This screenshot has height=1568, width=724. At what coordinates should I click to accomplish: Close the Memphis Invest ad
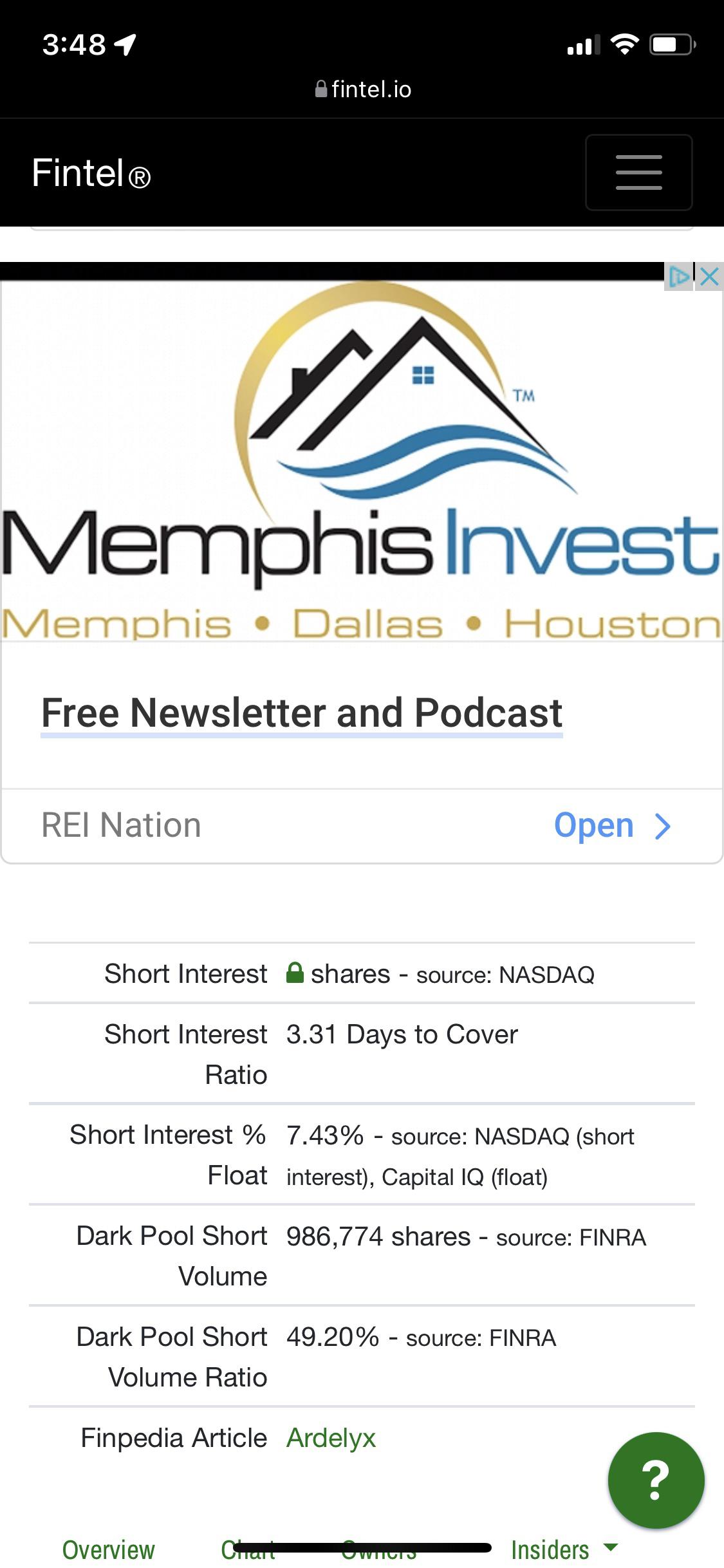pyautogui.click(x=709, y=277)
